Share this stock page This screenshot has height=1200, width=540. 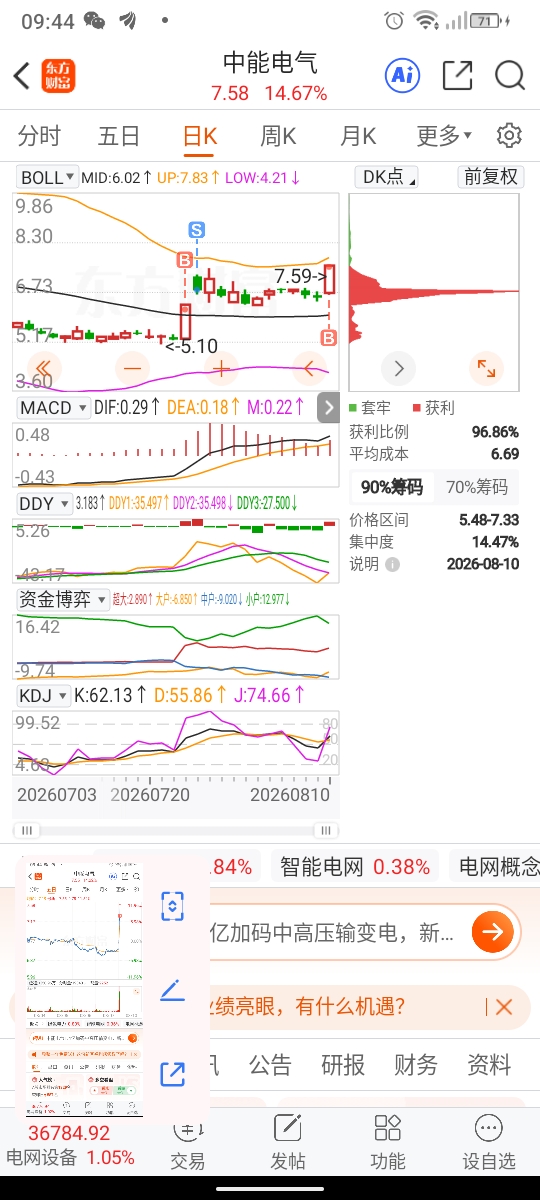pos(457,76)
